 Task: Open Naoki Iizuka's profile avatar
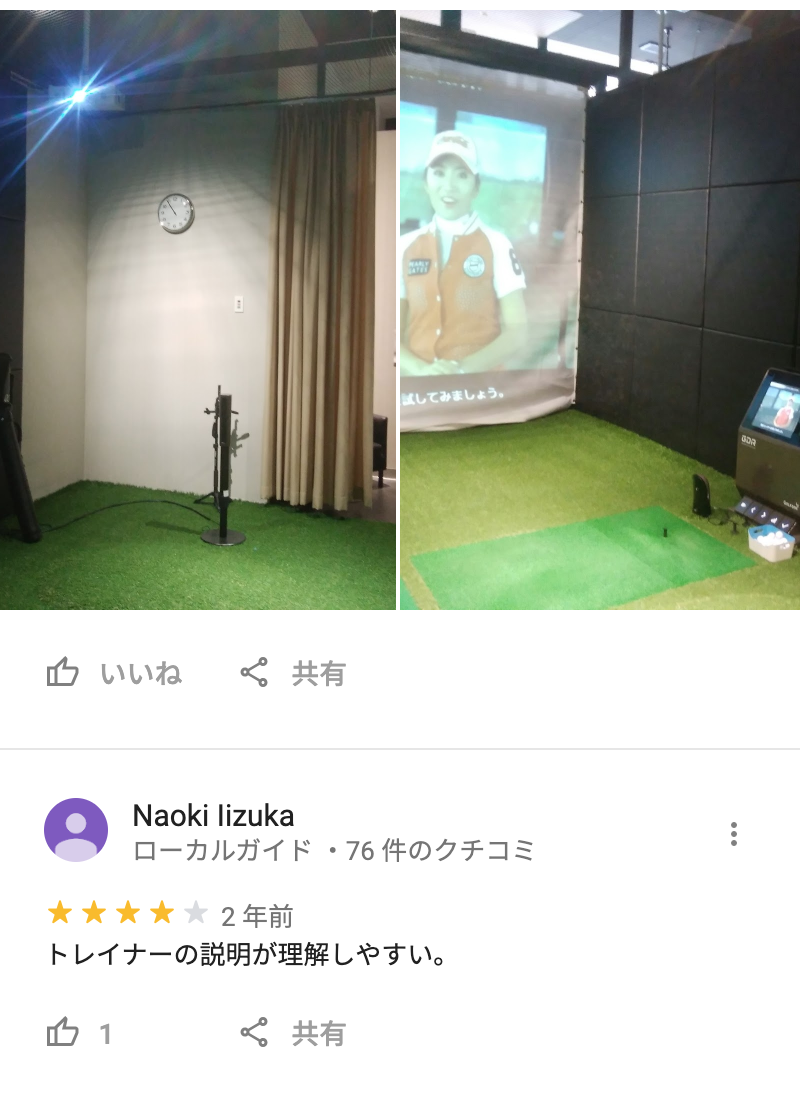click(x=76, y=830)
